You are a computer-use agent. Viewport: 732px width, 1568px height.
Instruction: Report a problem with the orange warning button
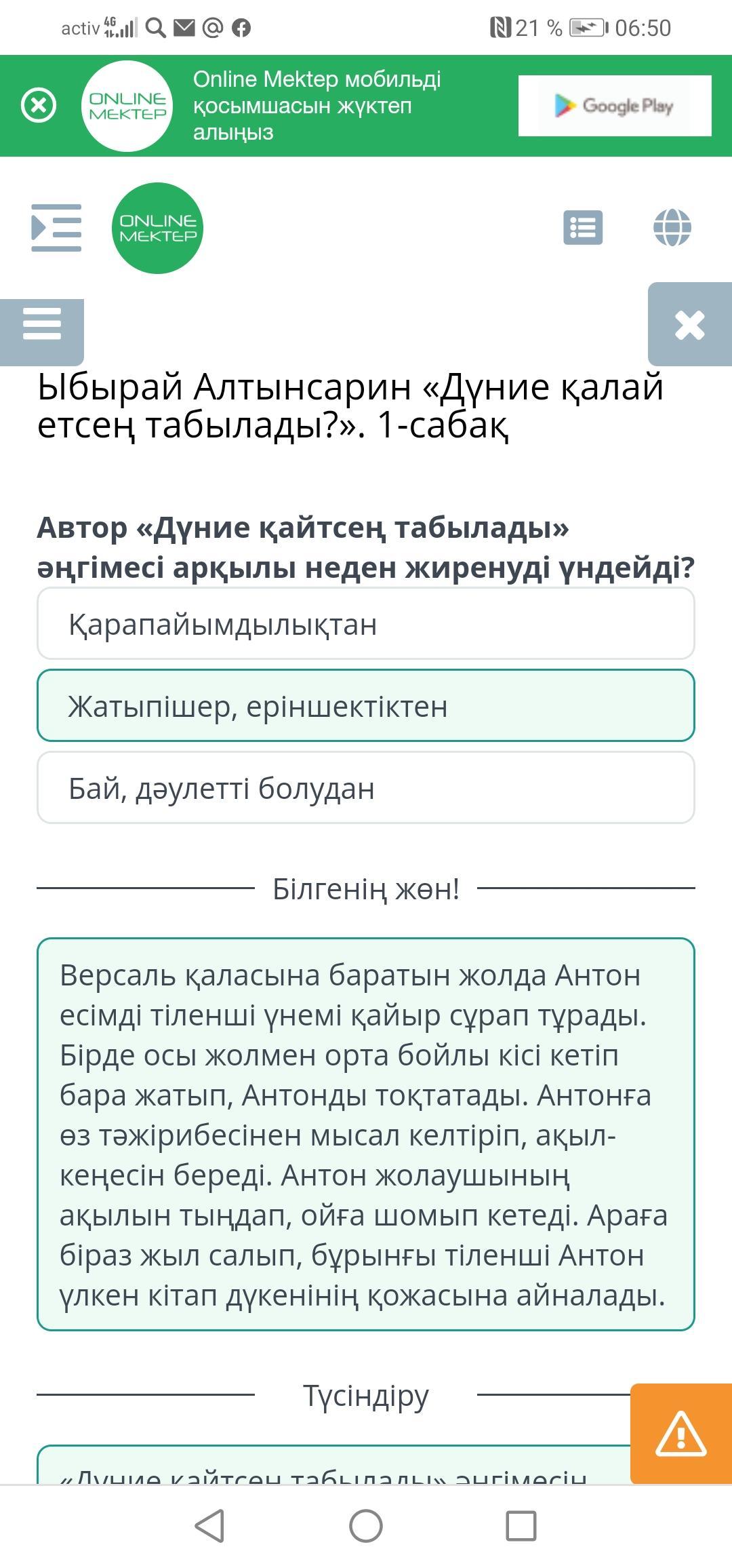pyautogui.click(x=681, y=1434)
